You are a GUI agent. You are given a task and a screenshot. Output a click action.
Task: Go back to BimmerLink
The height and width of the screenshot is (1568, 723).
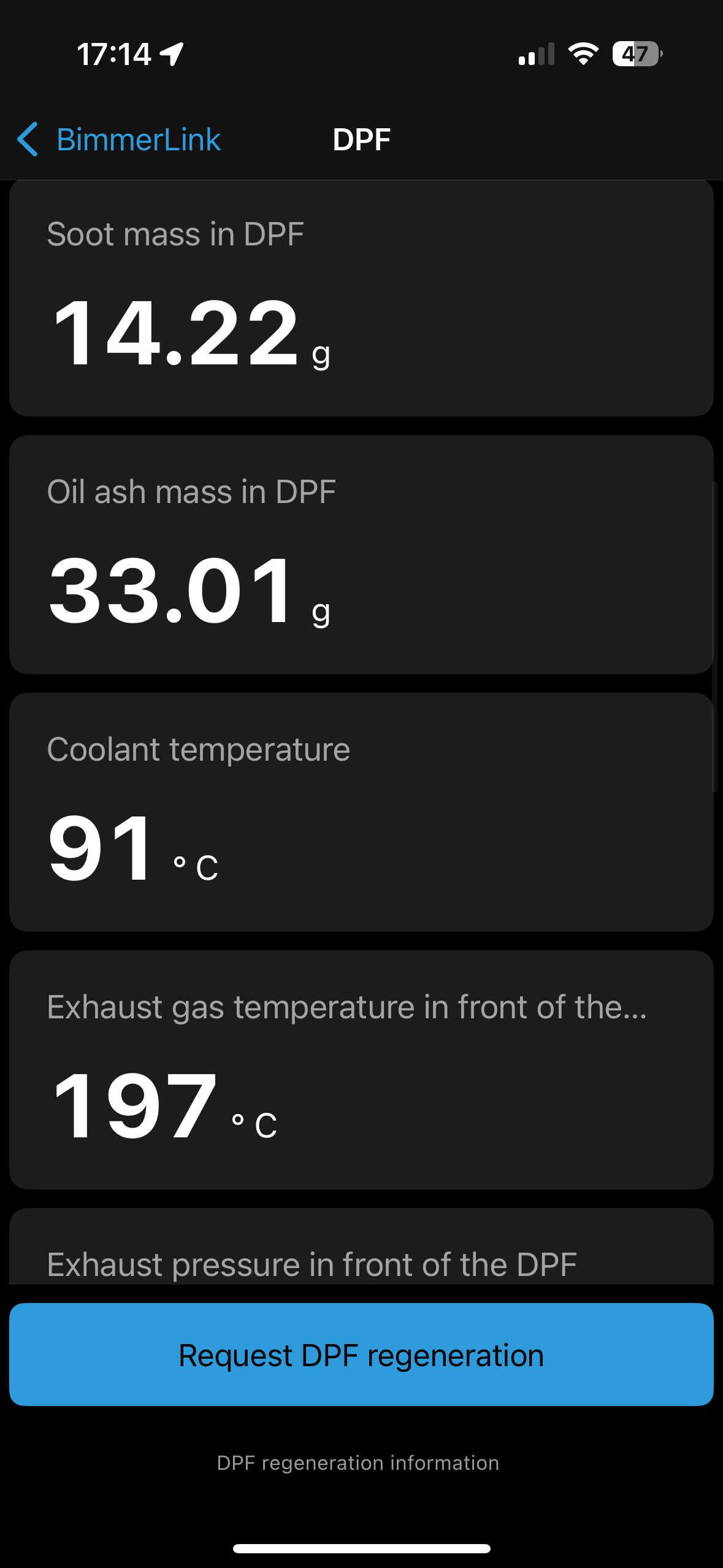coord(120,140)
